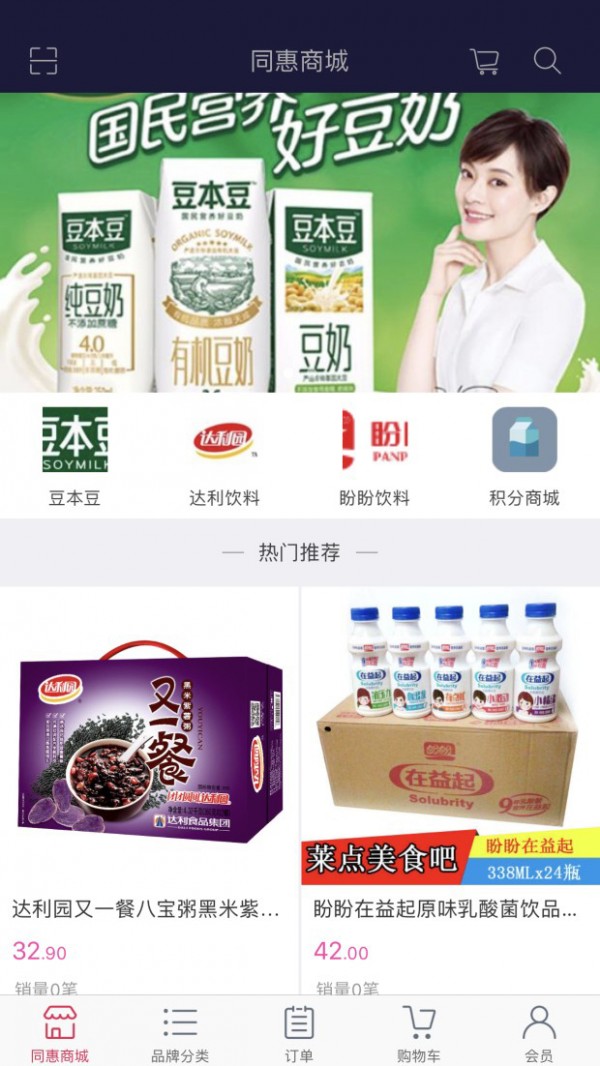
Task: View the 盼盼在益起乳酸菌饮品 product
Action: pos(450,790)
